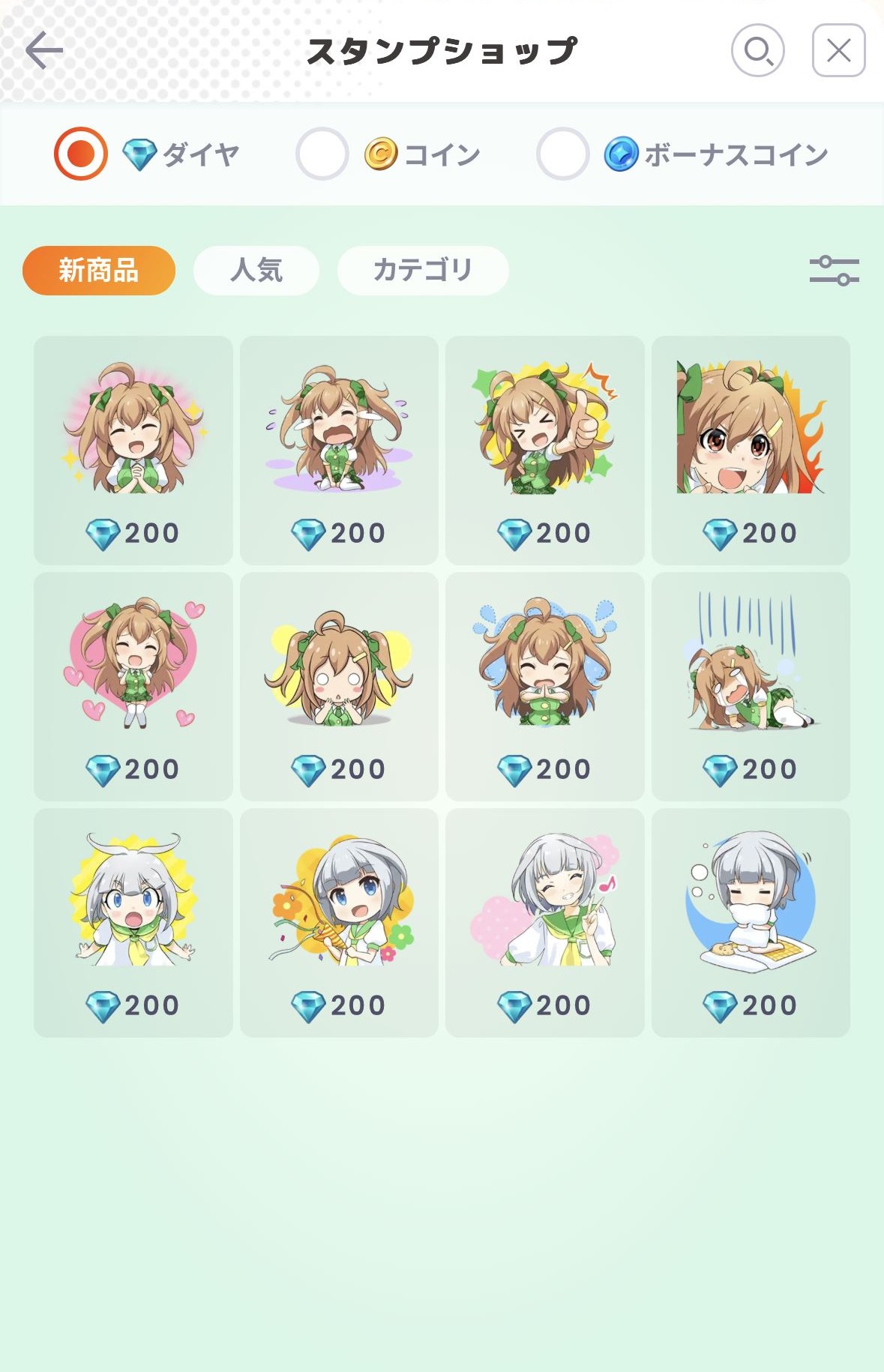The width and height of the screenshot is (884, 1372).
Task: Open the filter settings sliders icon
Action: (x=834, y=270)
